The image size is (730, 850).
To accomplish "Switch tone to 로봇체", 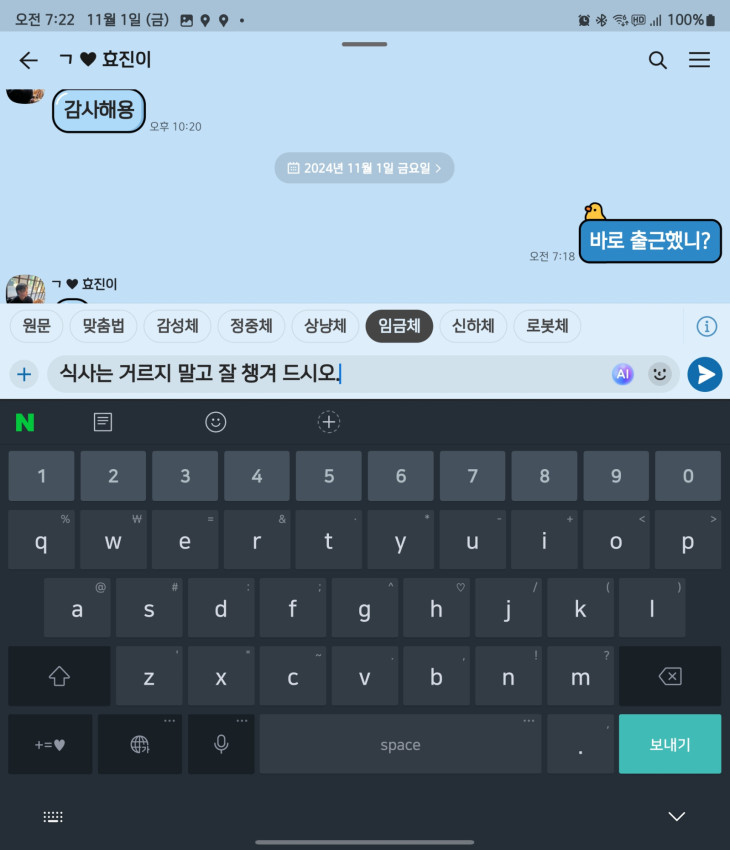I will [x=547, y=326].
